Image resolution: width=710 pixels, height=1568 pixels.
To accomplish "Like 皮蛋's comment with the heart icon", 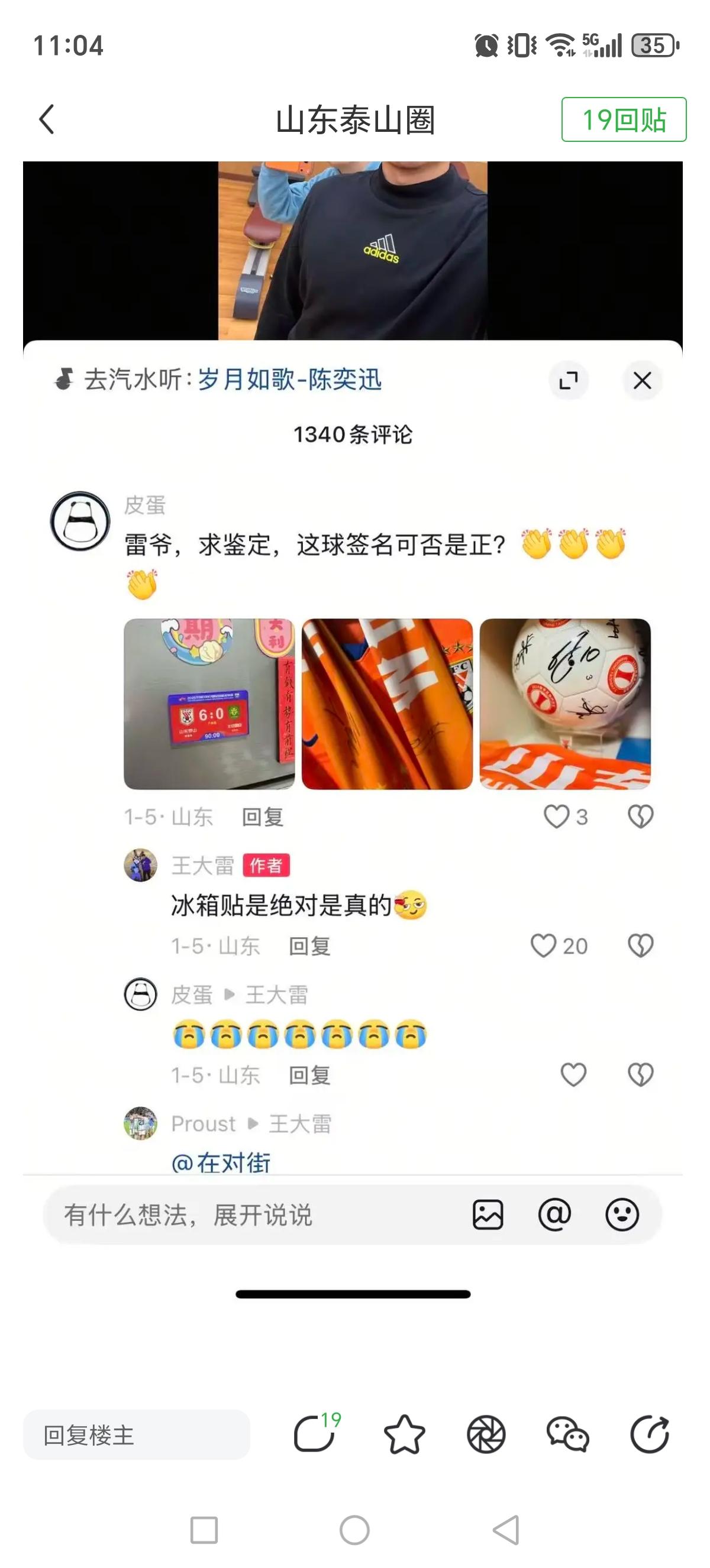I will coord(559,817).
